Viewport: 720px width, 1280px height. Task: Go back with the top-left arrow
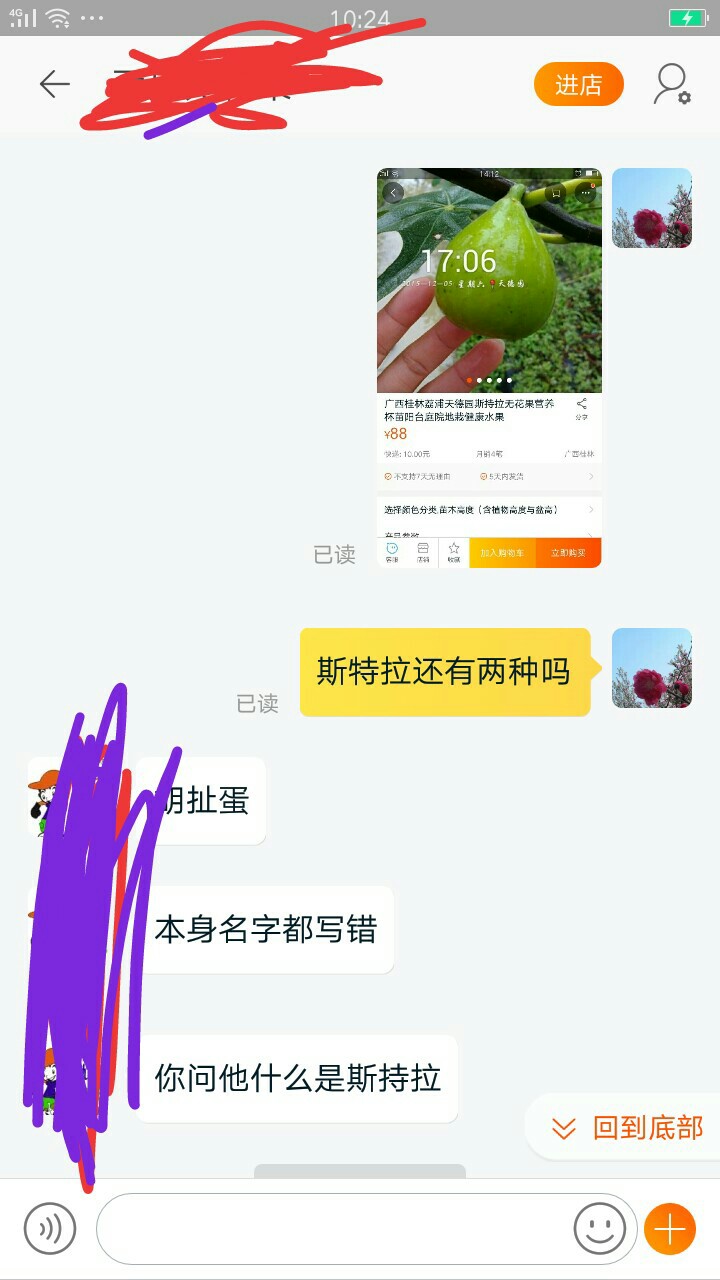(x=54, y=84)
